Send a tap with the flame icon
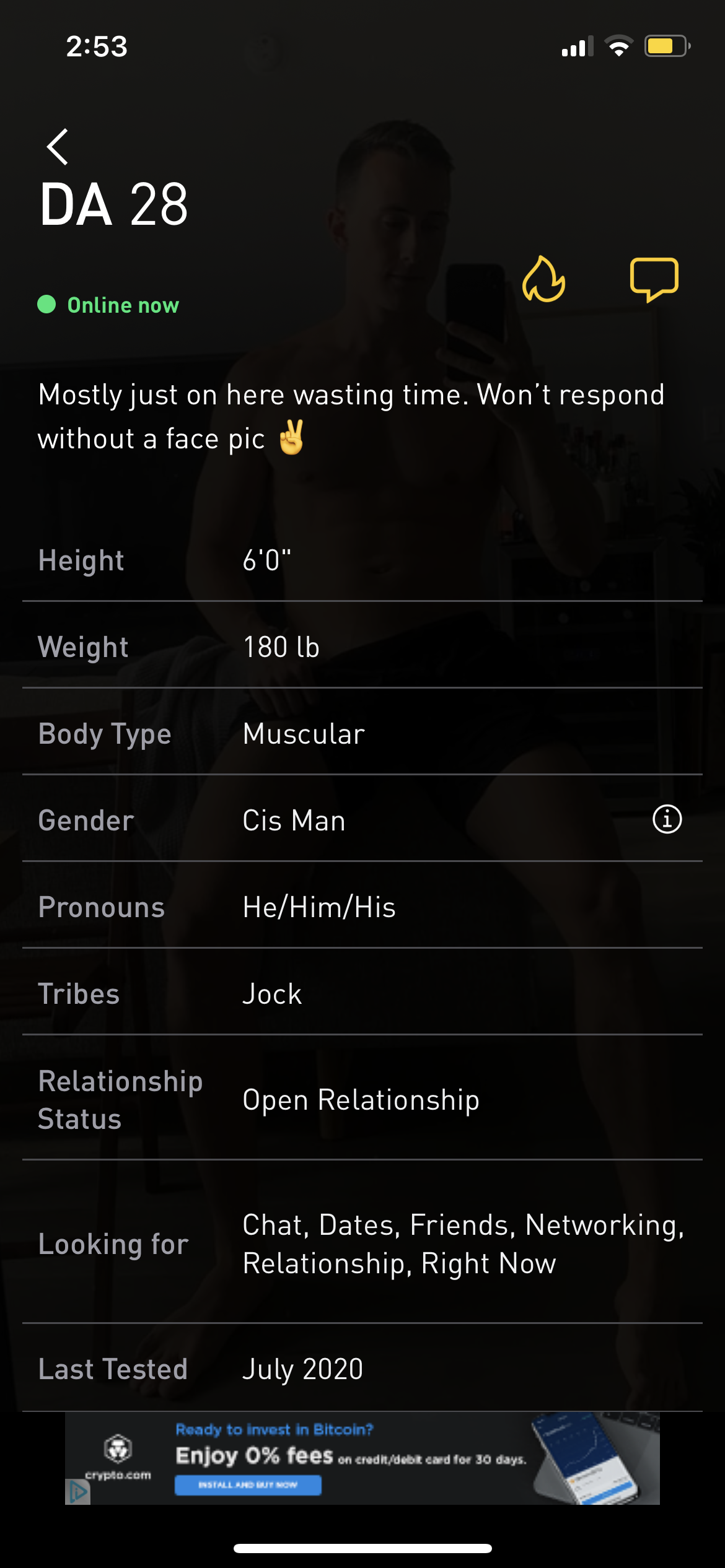The width and height of the screenshot is (725, 1568). 543,279
